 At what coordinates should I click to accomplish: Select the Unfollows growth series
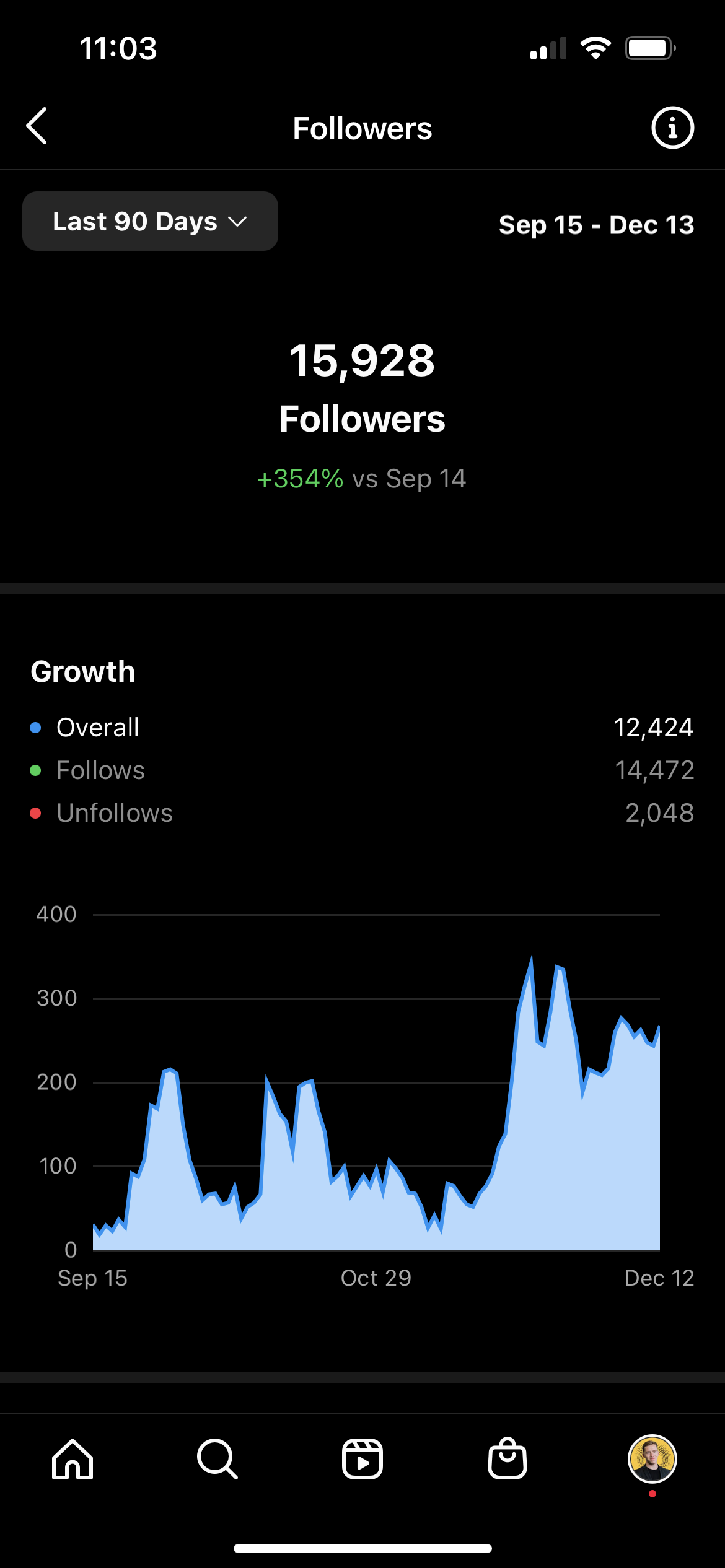pyautogui.click(x=362, y=813)
